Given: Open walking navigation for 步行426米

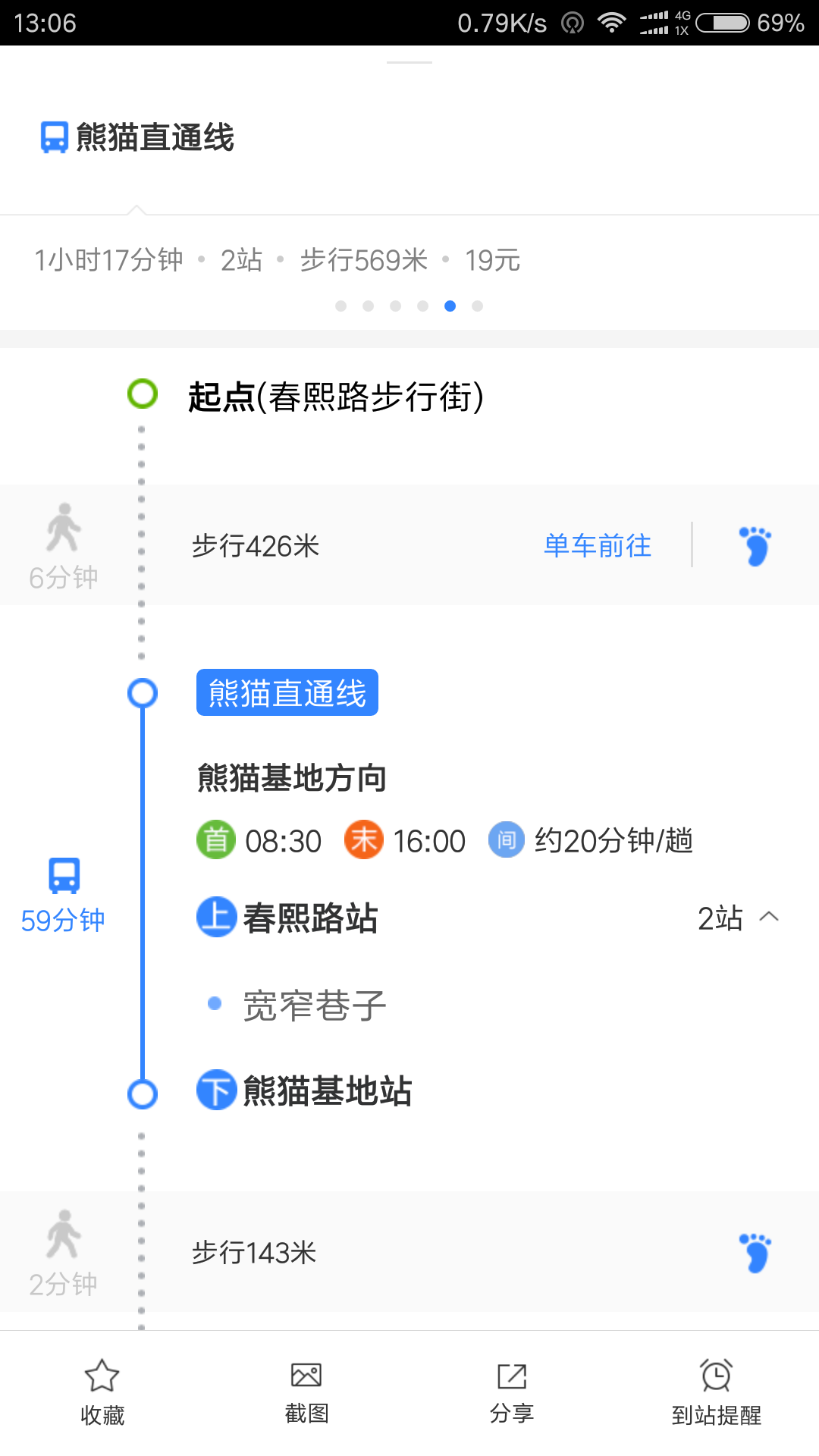Looking at the screenshot, I should coord(755,546).
